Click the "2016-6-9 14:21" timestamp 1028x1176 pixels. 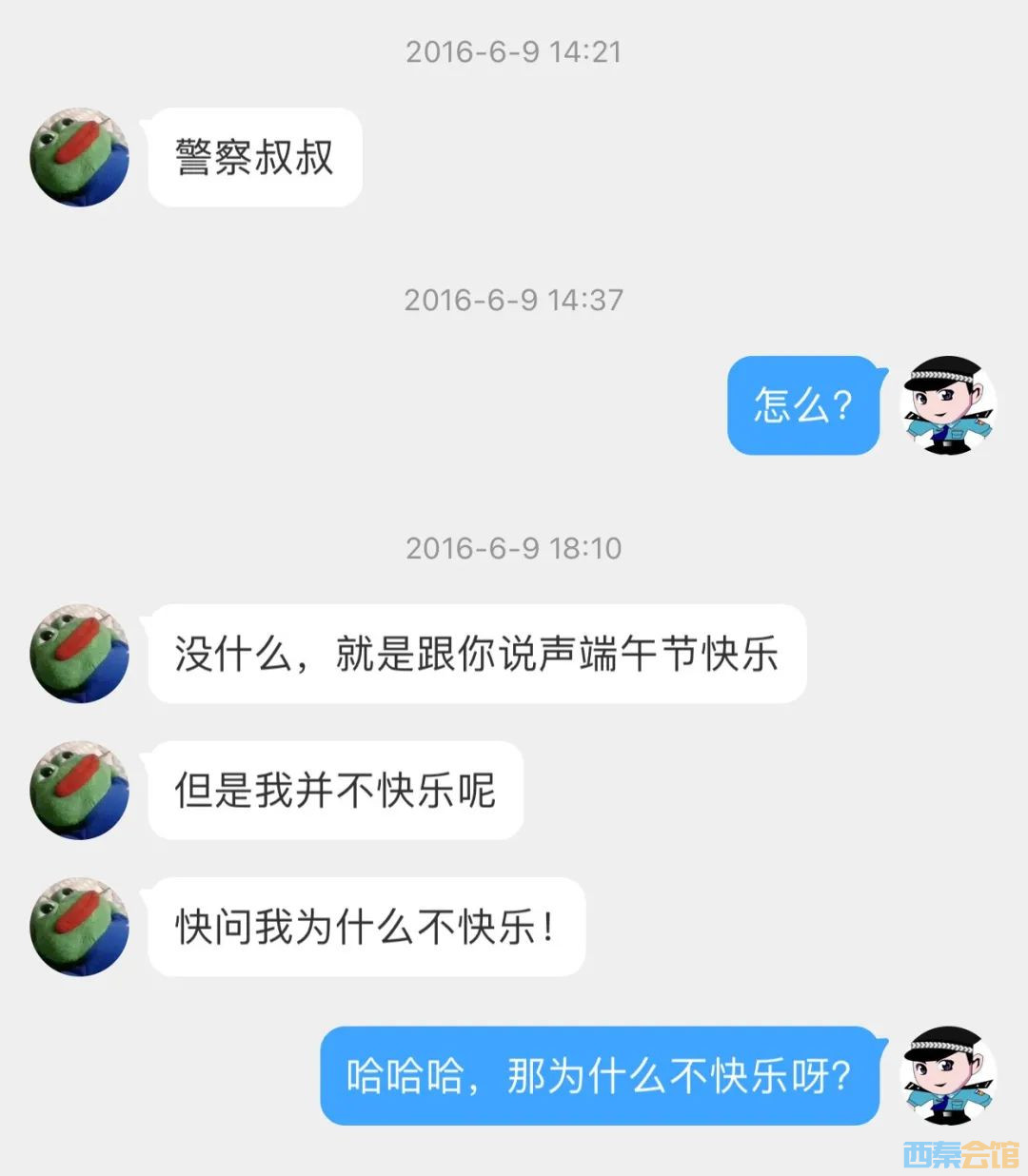514,52
